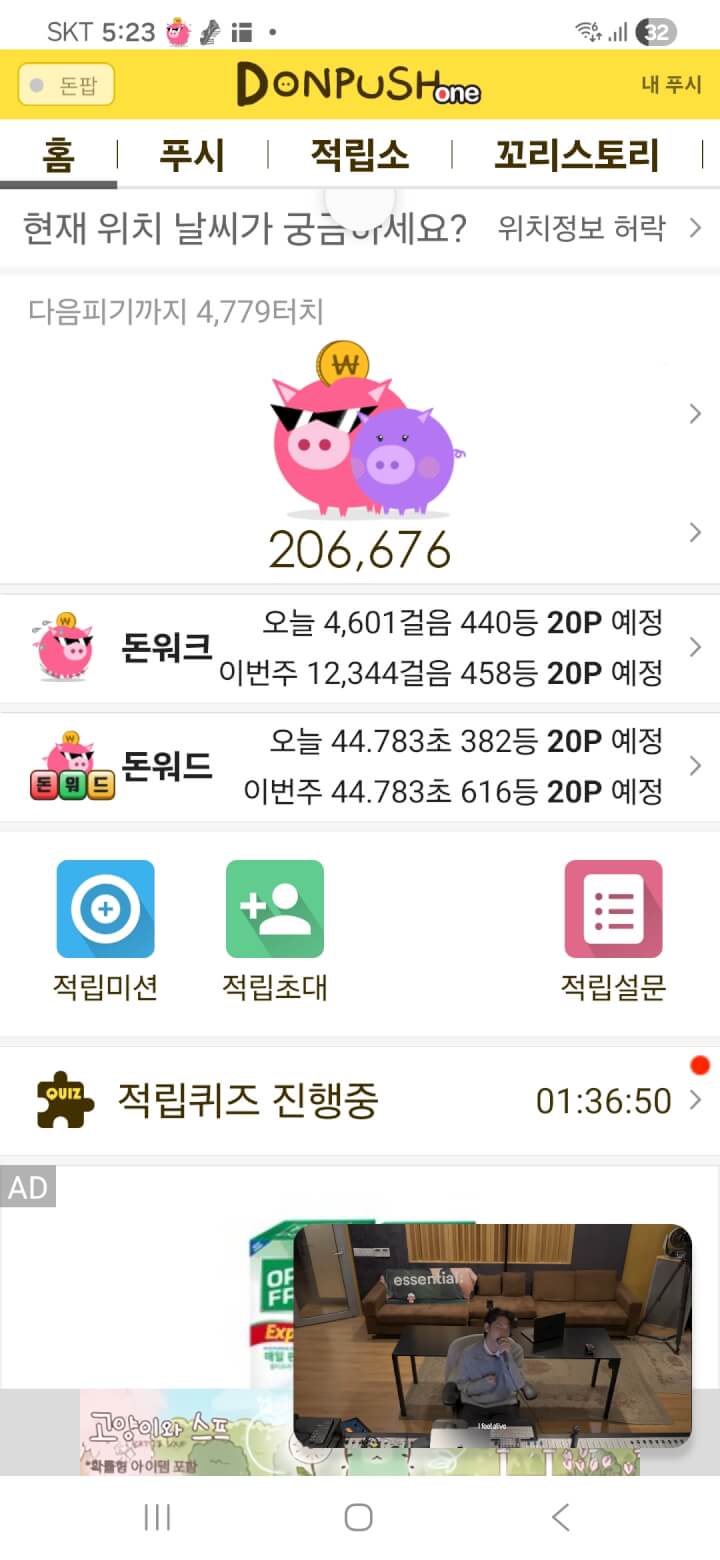Open 적립초대 invite friends
Viewport: 720px width, 1560px height.
275,930
